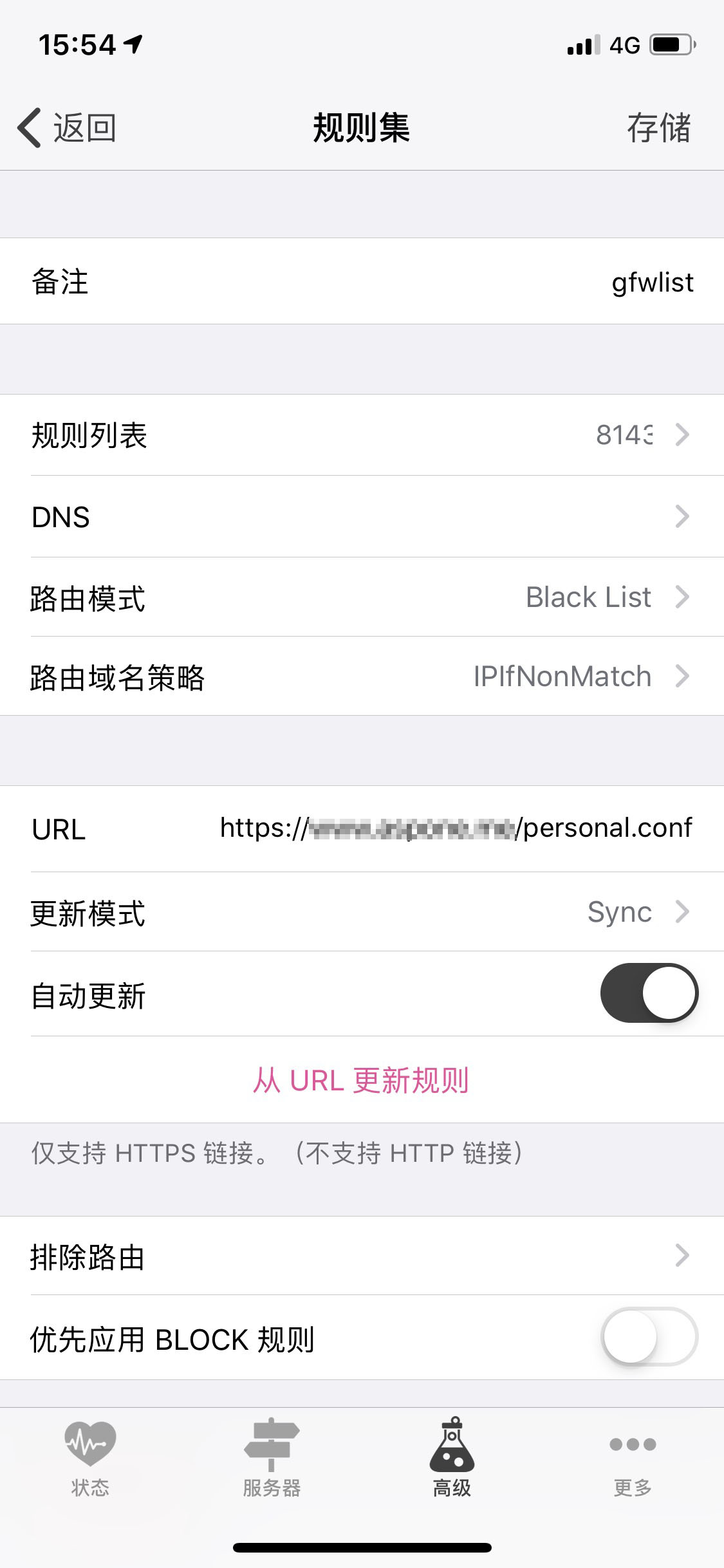Save the rule set with 存储
The height and width of the screenshot is (1568, 724).
tap(658, 127)
